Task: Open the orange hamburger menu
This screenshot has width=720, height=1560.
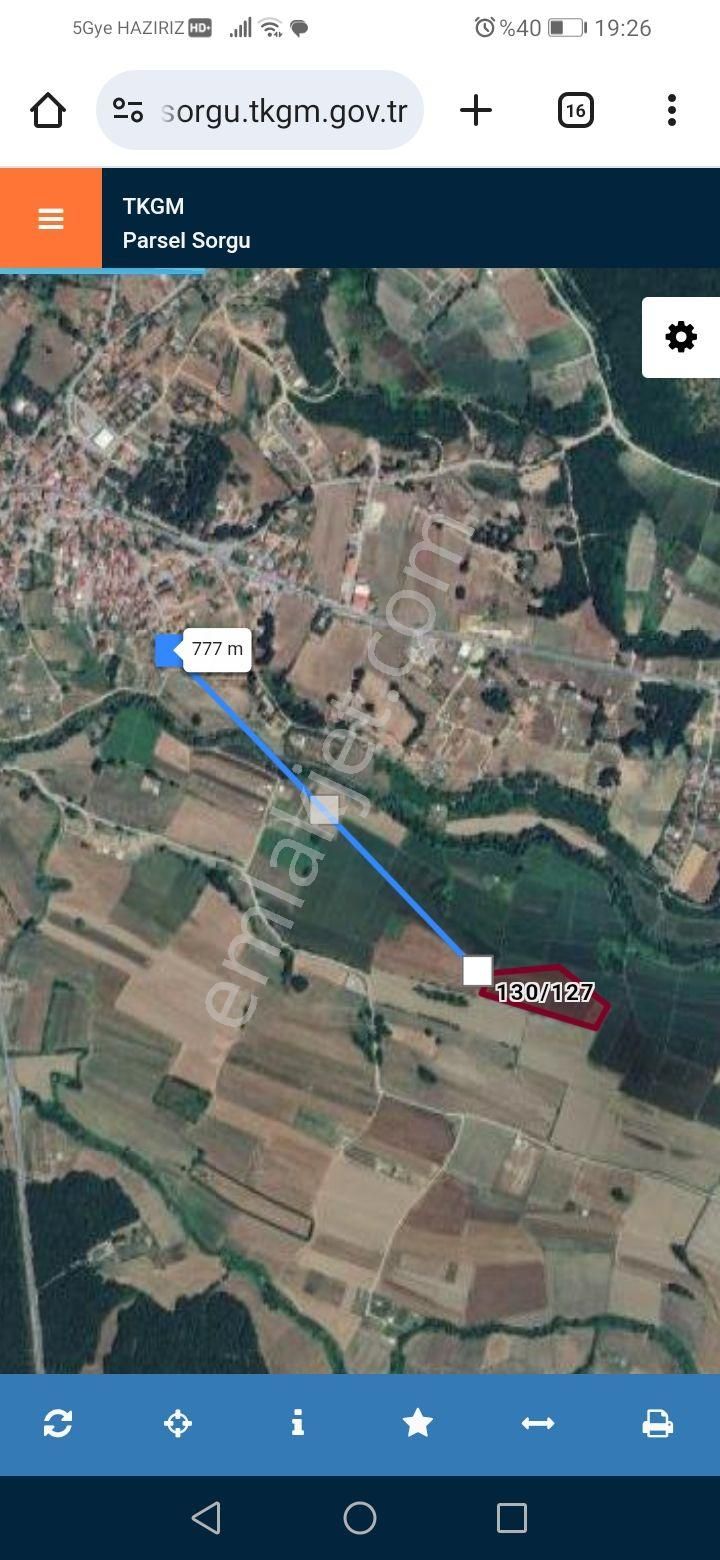Action: click(x=51, y=219)
